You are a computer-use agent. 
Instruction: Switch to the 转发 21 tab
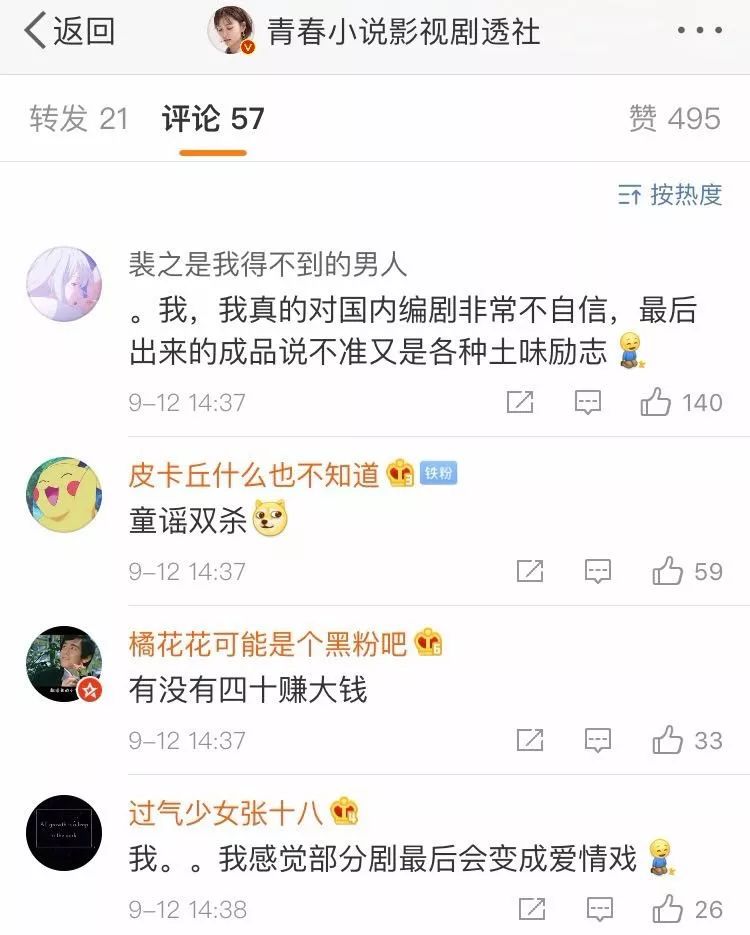74,117
